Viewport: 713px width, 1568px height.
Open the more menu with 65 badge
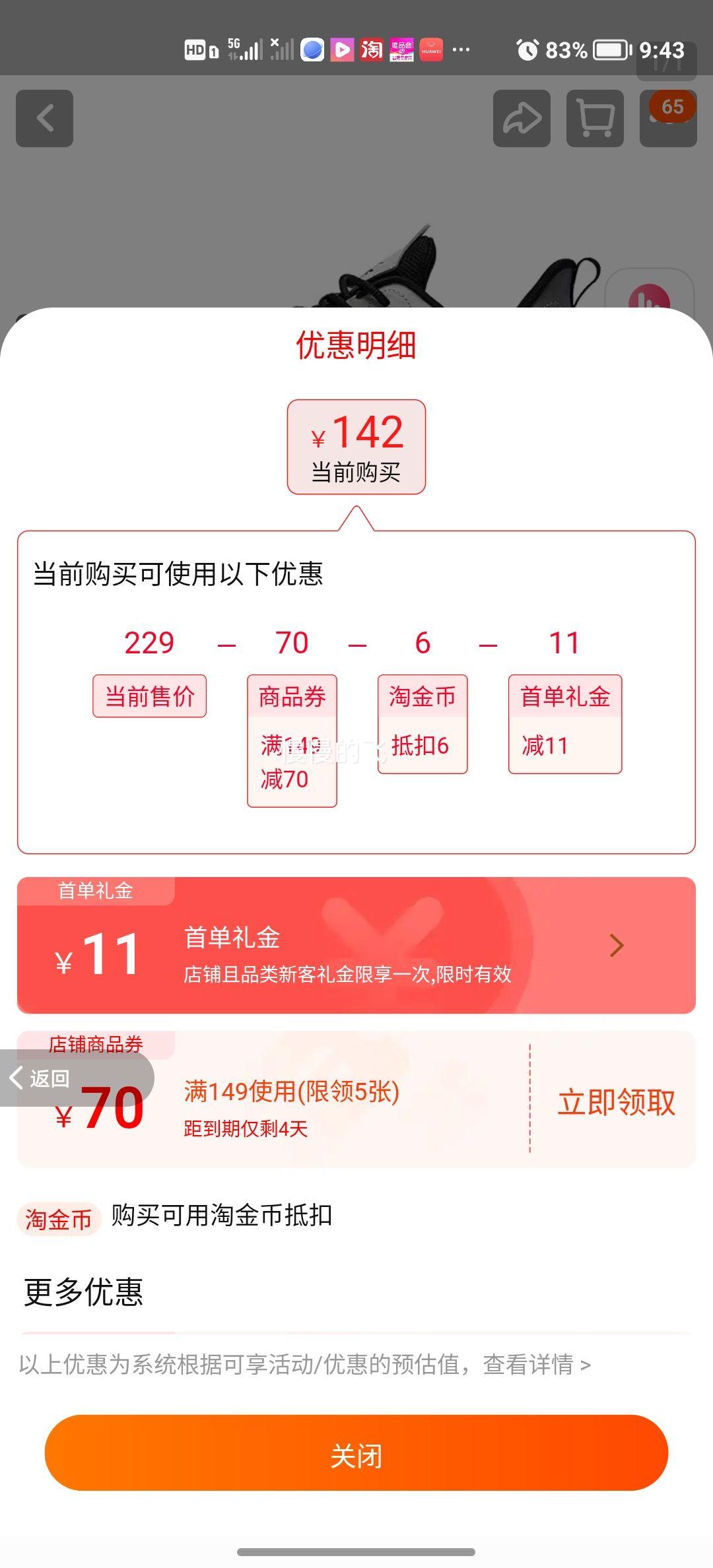(667, 119)
